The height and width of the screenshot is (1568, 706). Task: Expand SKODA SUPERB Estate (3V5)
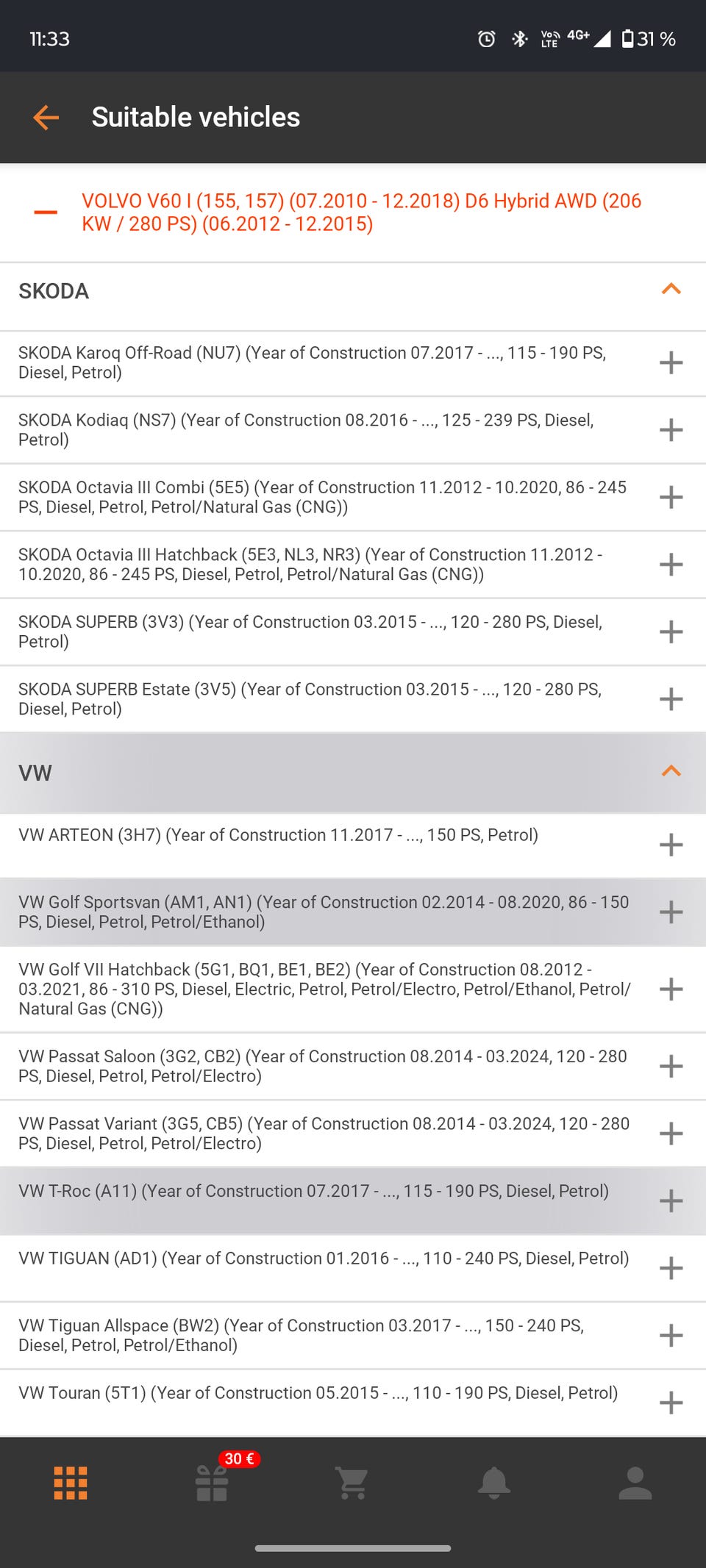[x=671, y=699]
